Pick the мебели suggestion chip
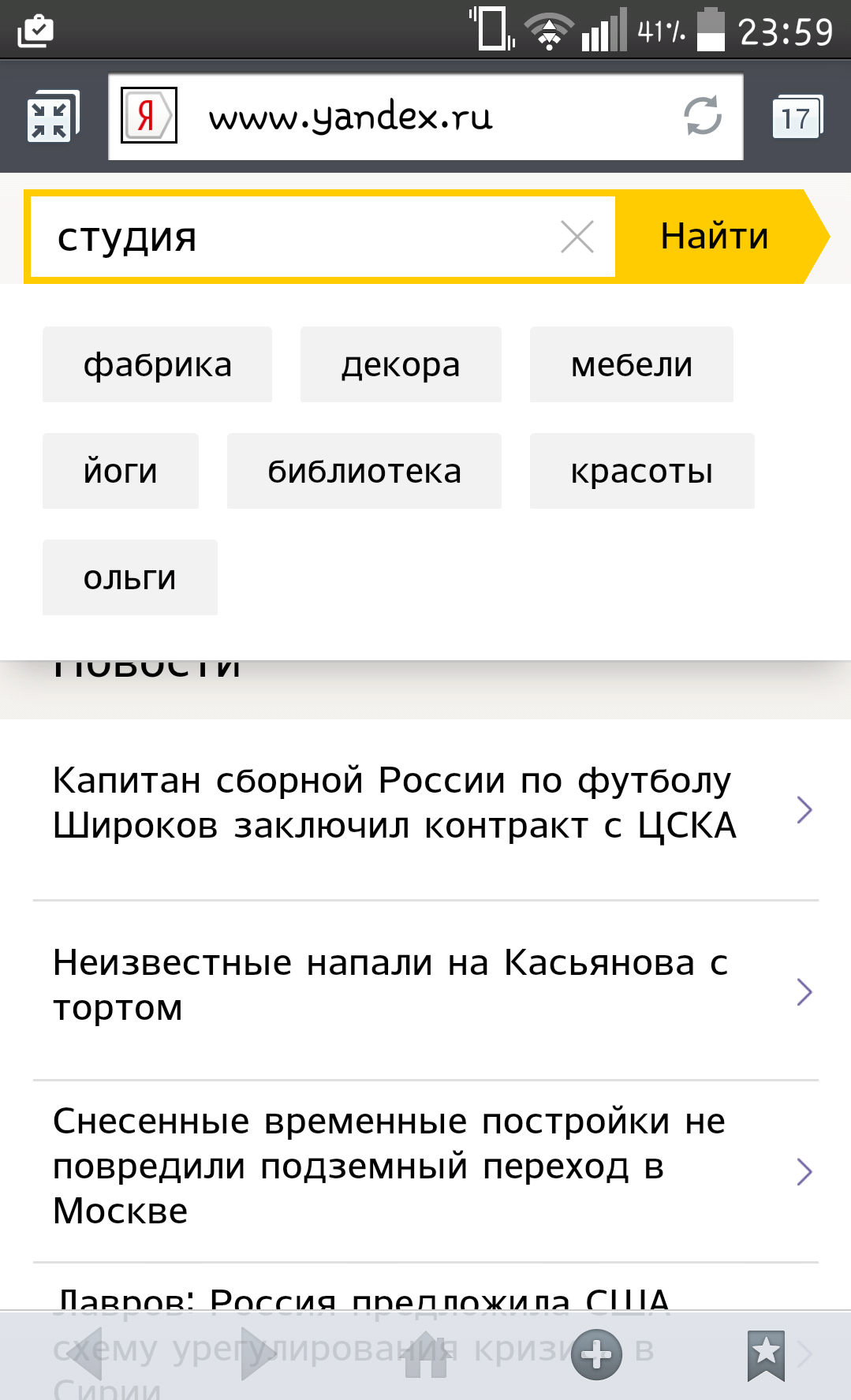The height and width of the screenshot is (1400, 851). pos(631,364)
